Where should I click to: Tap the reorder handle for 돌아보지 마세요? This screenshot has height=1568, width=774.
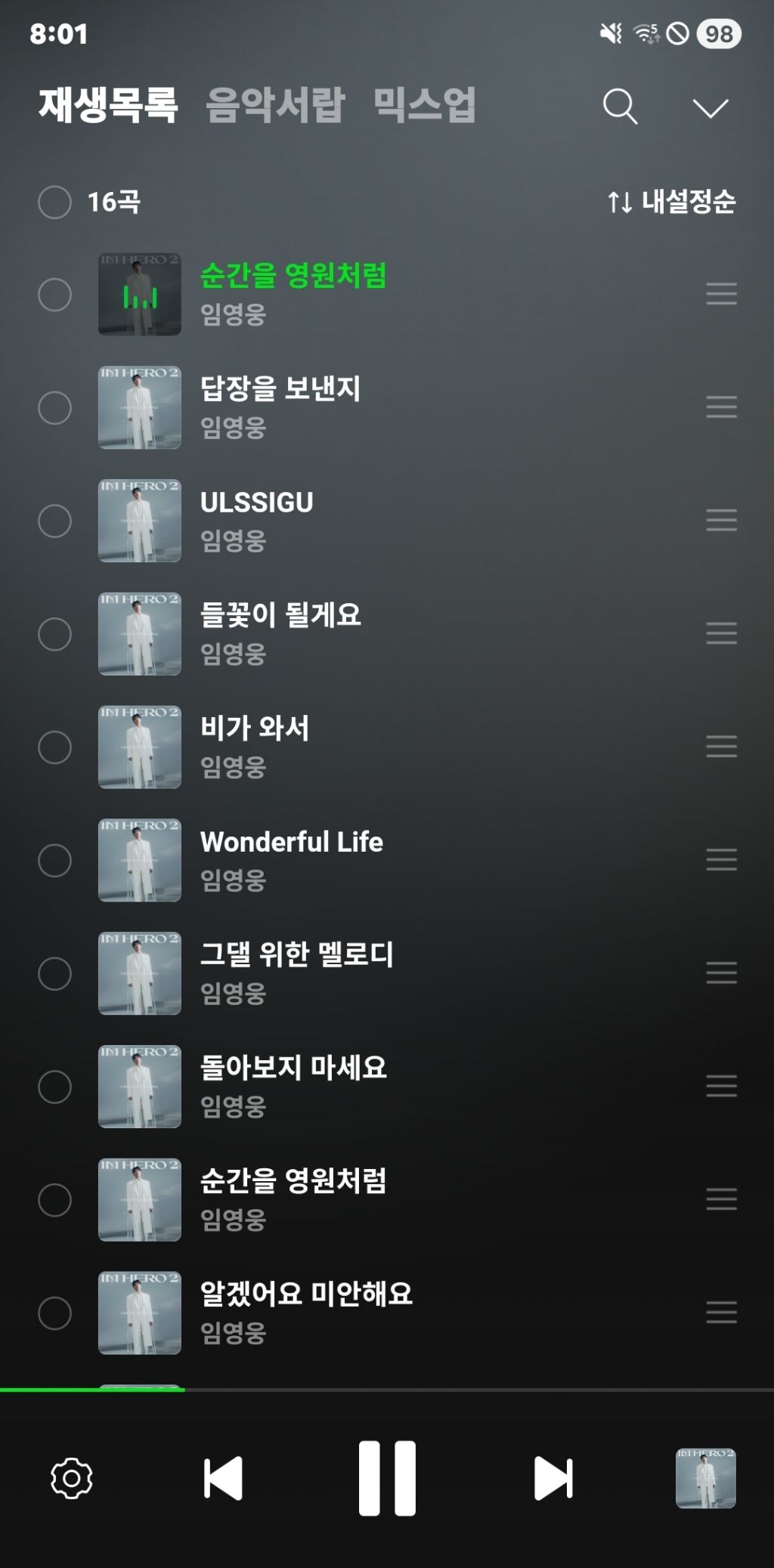(721, 1086)
